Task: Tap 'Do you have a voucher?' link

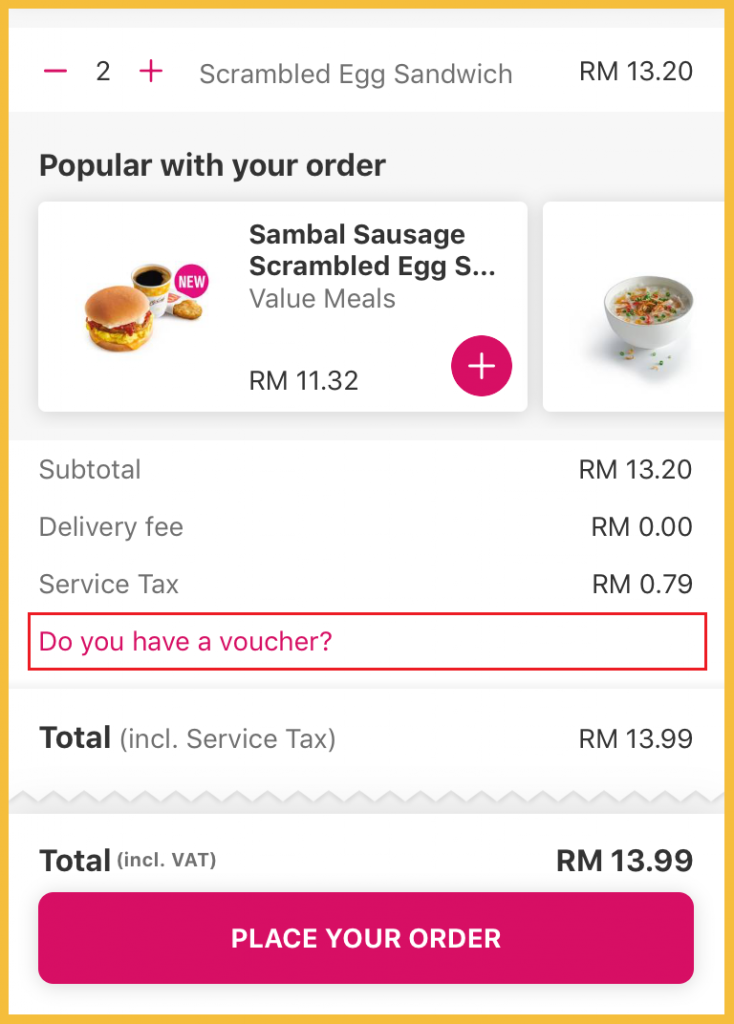Action: [186, 641]
